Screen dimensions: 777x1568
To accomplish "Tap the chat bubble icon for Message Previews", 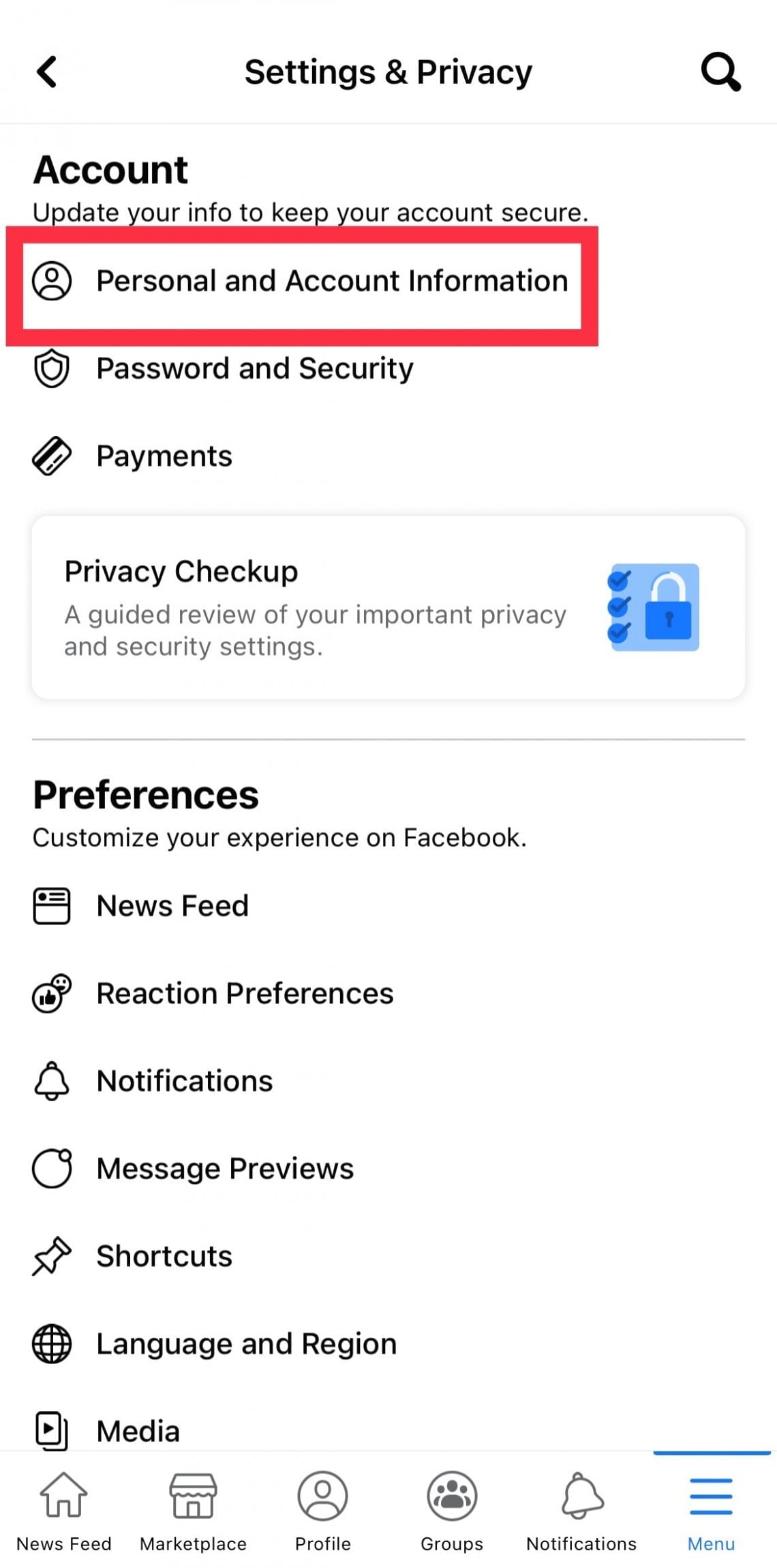I will (51, 1168).
